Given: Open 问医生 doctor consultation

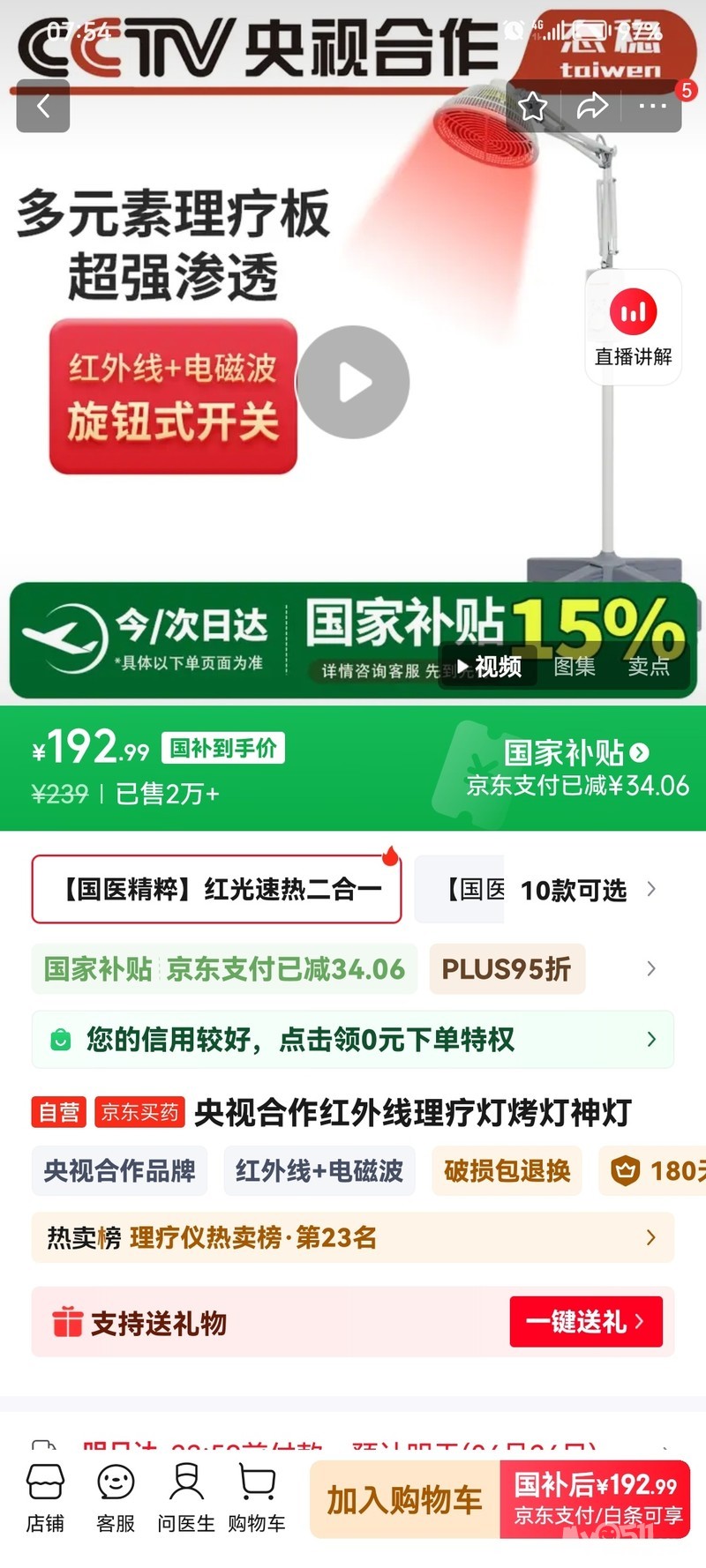Looking at the screenshot, I should [186, 1498].
